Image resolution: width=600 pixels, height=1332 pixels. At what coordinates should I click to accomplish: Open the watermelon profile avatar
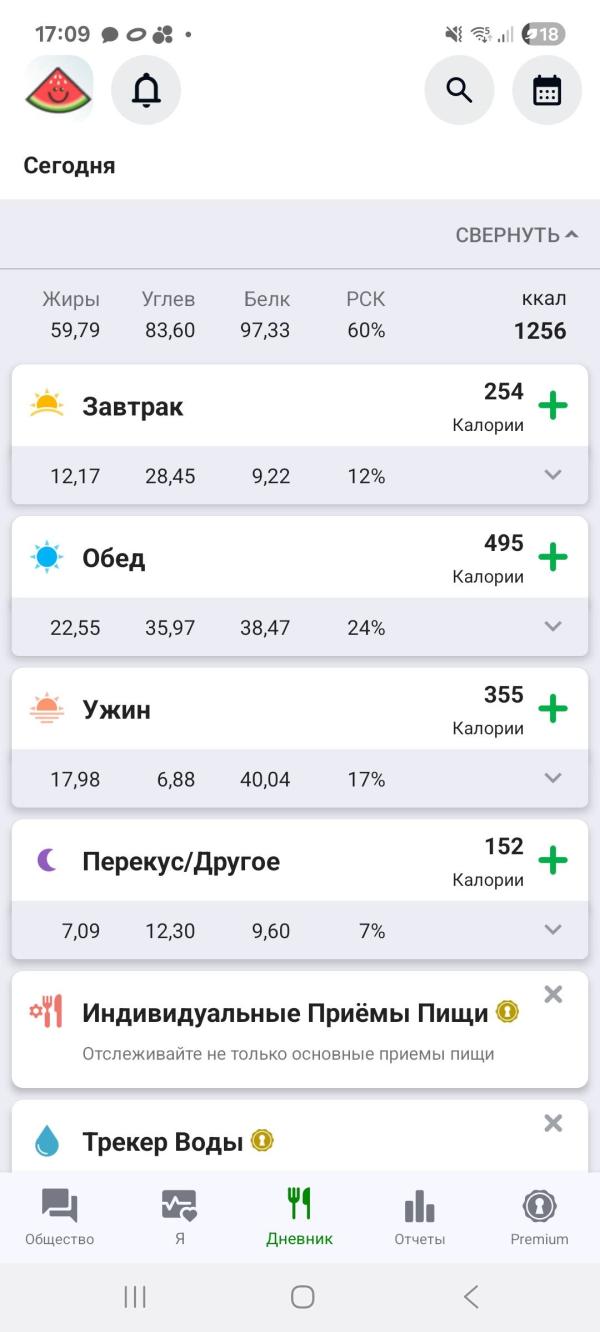coord(59,90)
